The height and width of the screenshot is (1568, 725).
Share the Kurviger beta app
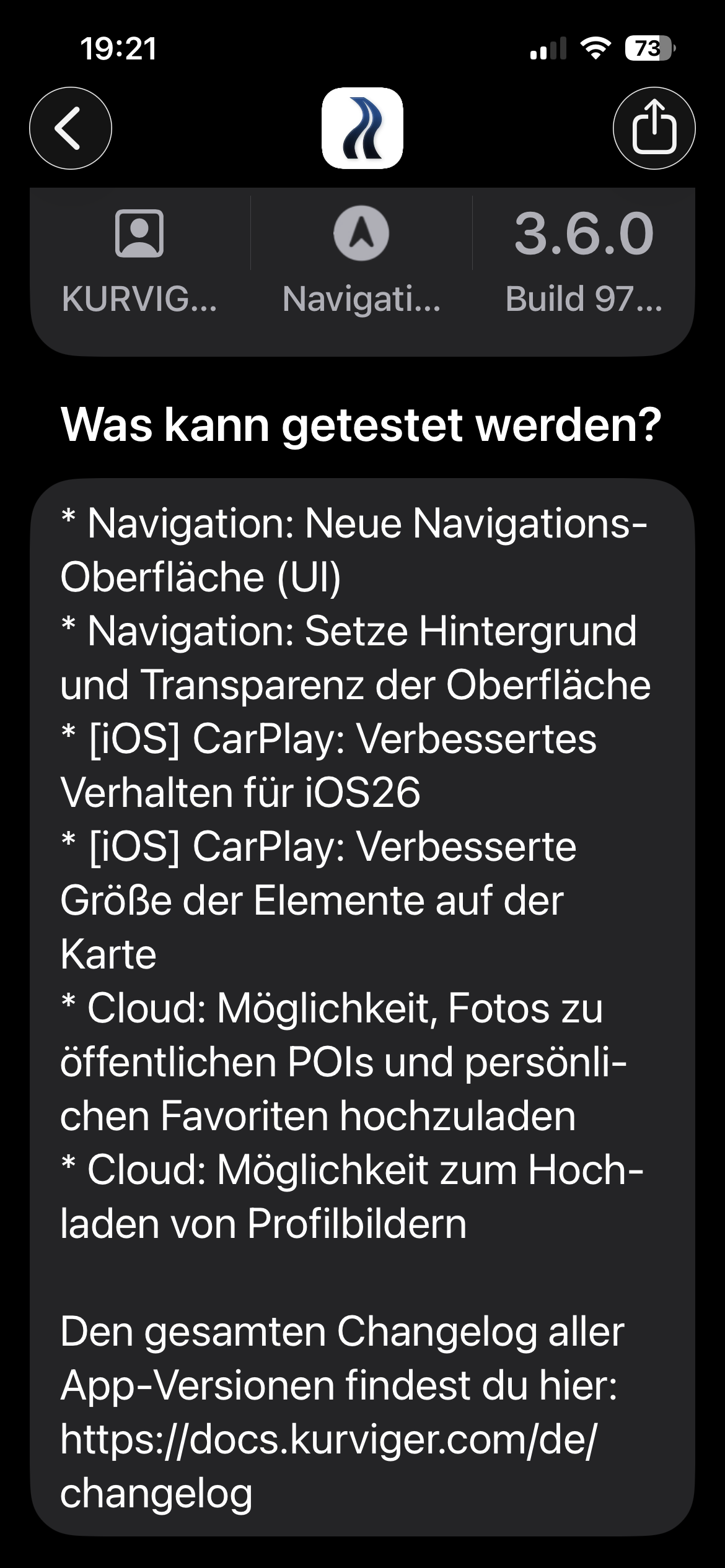coord(654,128)
